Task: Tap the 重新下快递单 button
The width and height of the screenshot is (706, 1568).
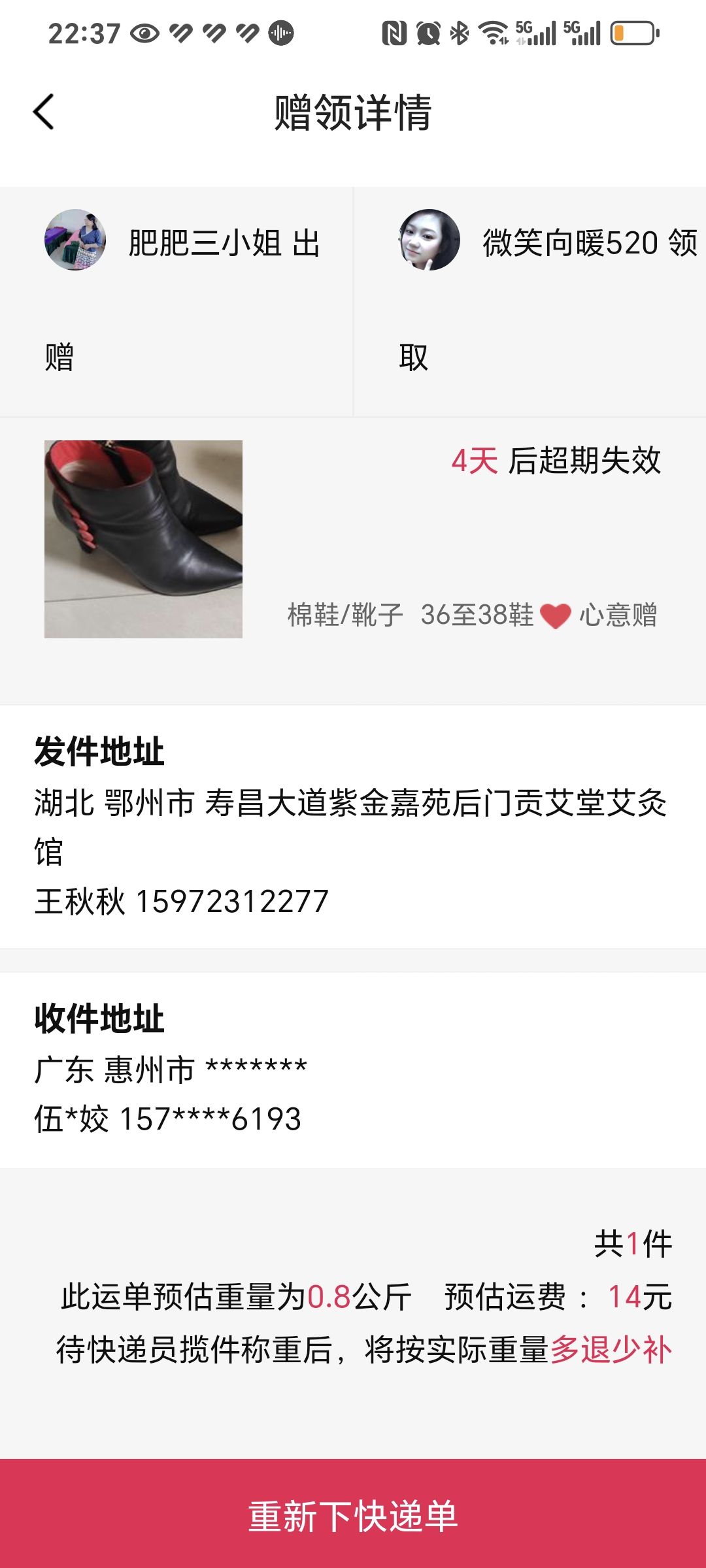Action: (x=353, y=1514)
